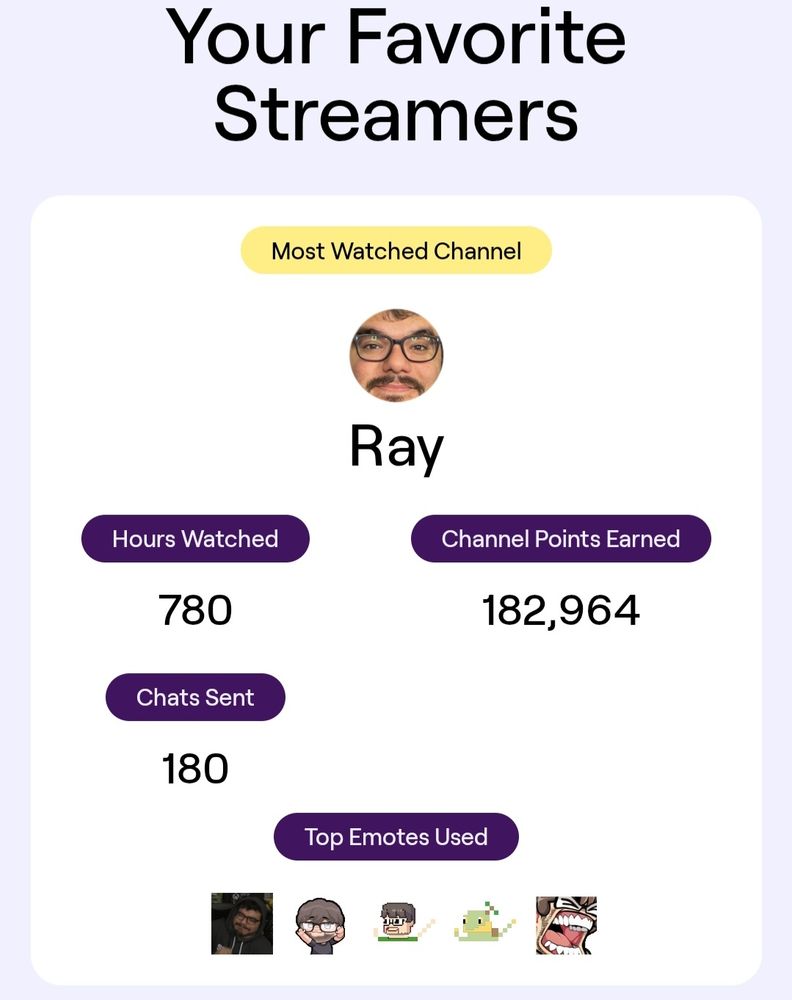Click the 780 hours statistic

tap(195, 609)
